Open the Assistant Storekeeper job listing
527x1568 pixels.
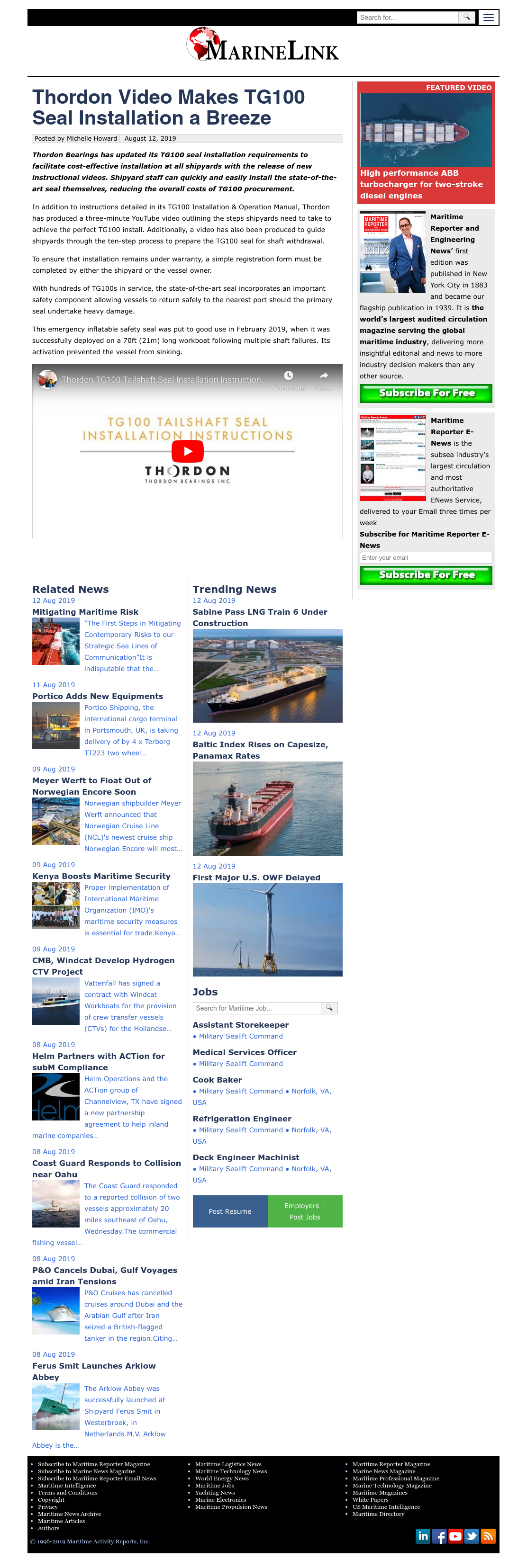coord(240,1025)
